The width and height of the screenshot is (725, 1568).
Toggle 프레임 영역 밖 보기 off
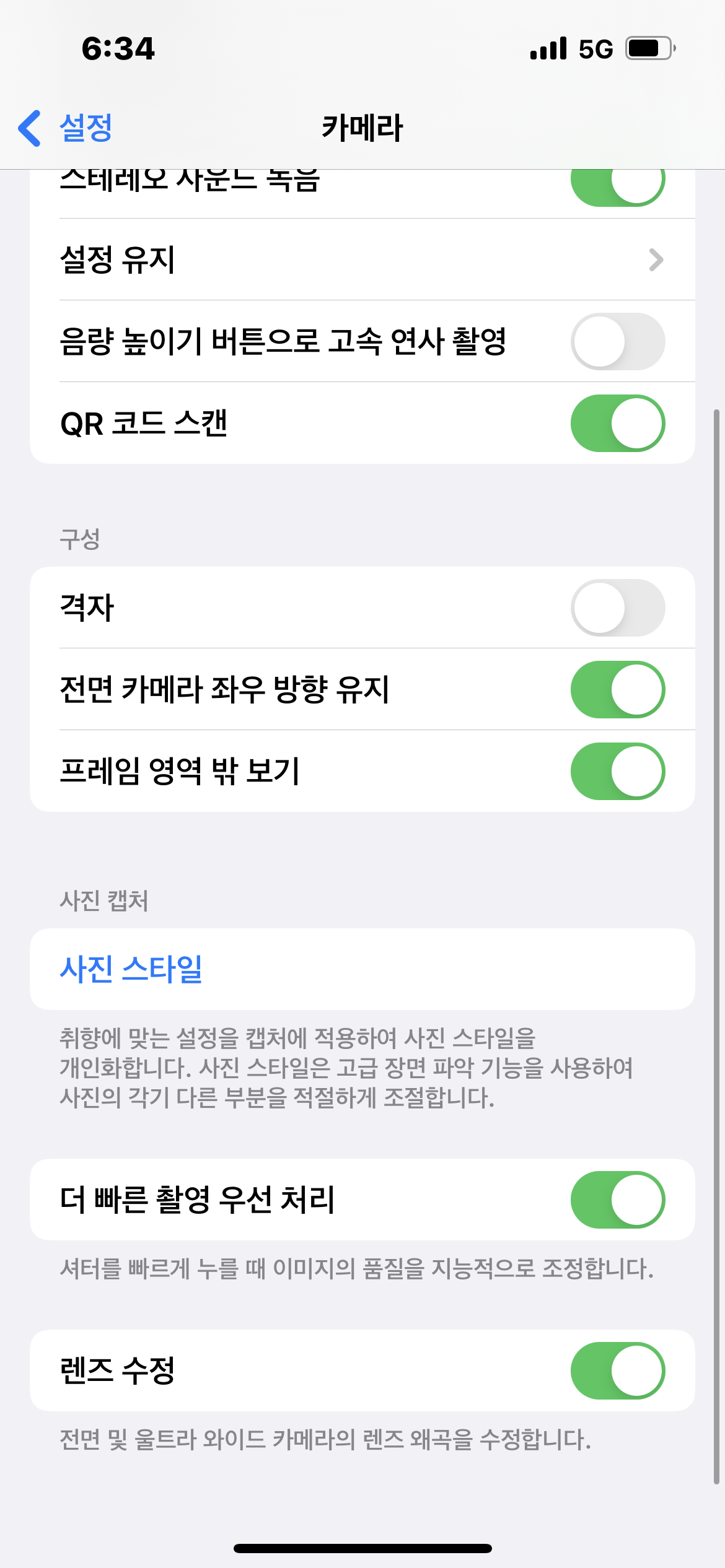click(617, 771)
